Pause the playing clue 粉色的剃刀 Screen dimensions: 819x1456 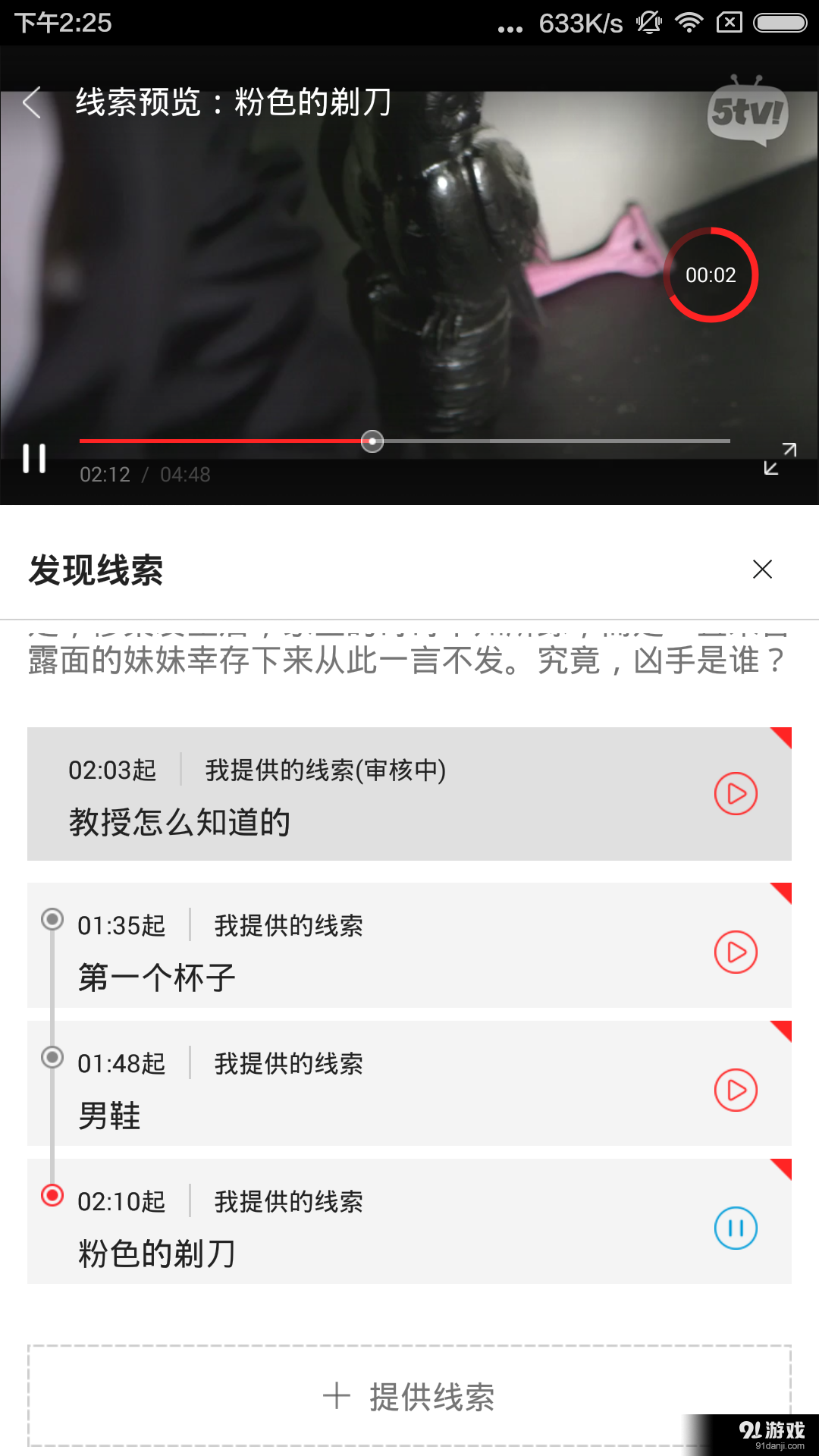734,1228
